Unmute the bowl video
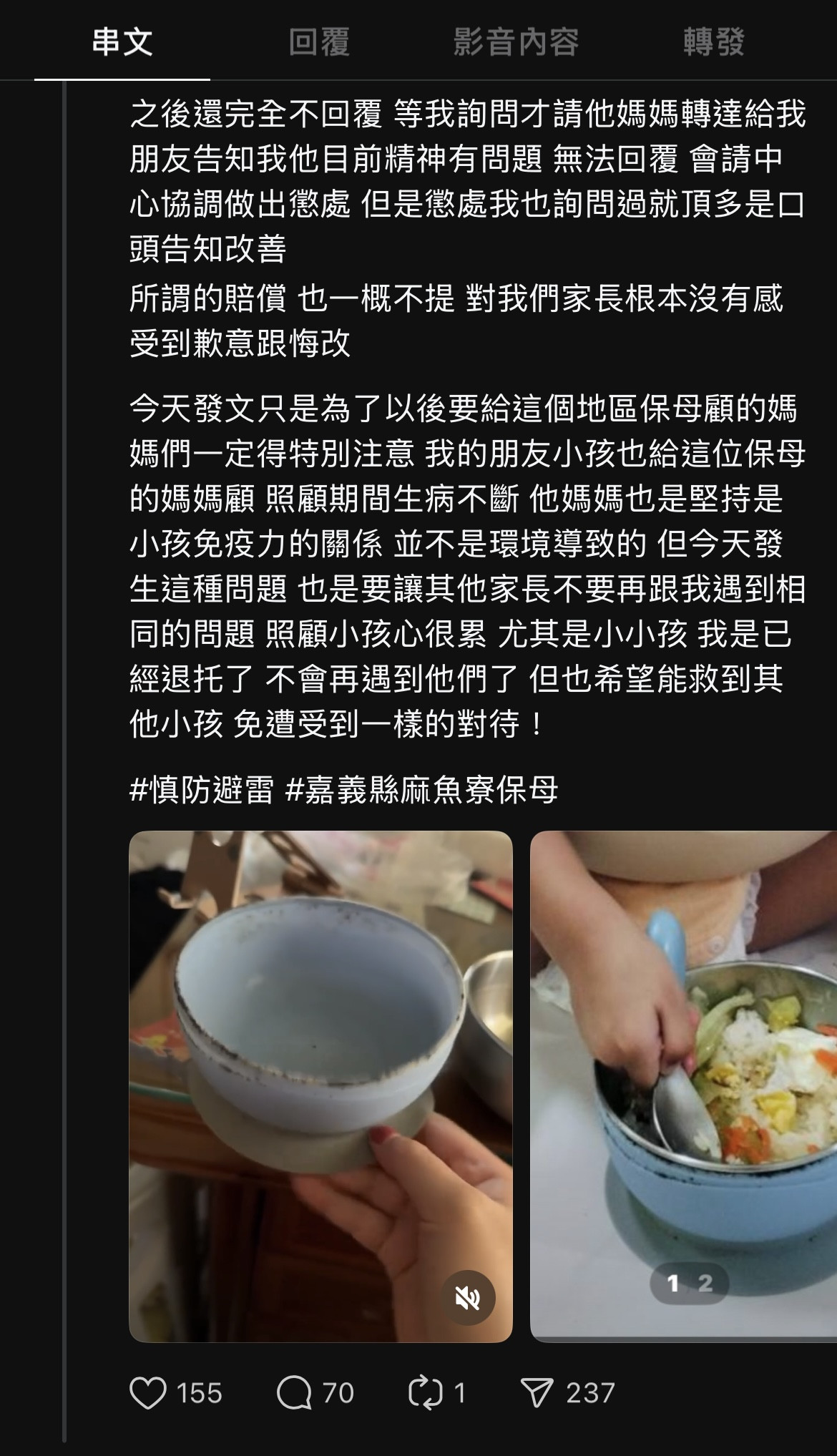 468,1297
